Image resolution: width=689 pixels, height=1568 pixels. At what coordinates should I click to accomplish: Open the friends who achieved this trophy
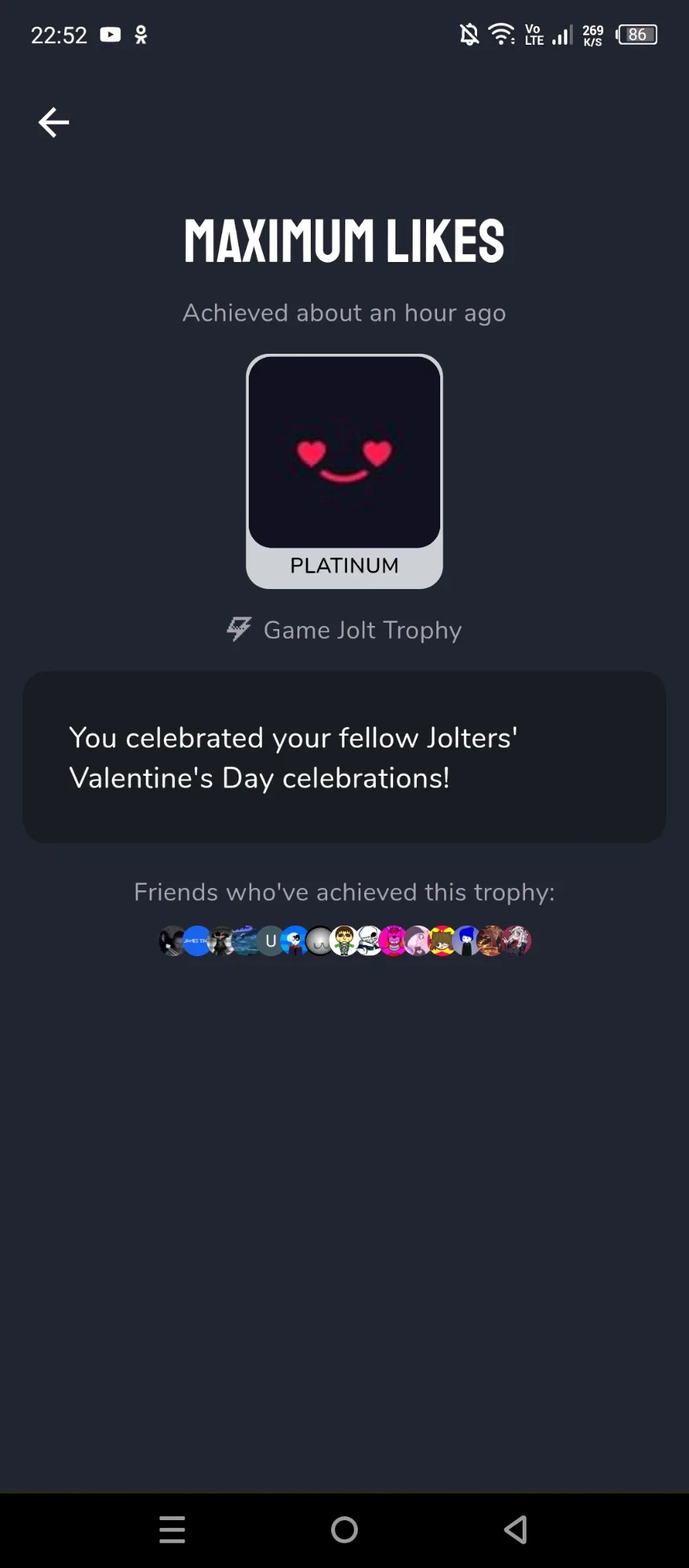point(344,940)
